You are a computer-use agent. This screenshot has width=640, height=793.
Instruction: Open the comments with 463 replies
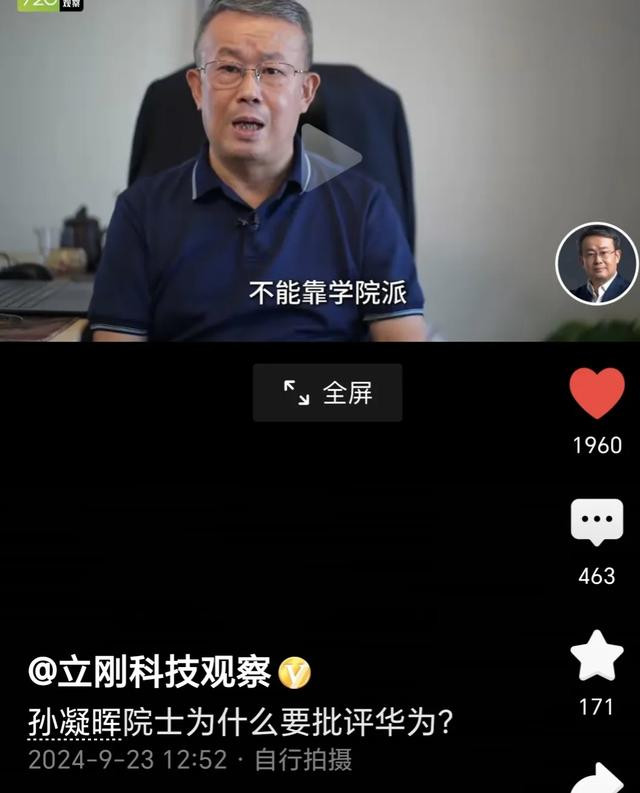coord(597,523)
